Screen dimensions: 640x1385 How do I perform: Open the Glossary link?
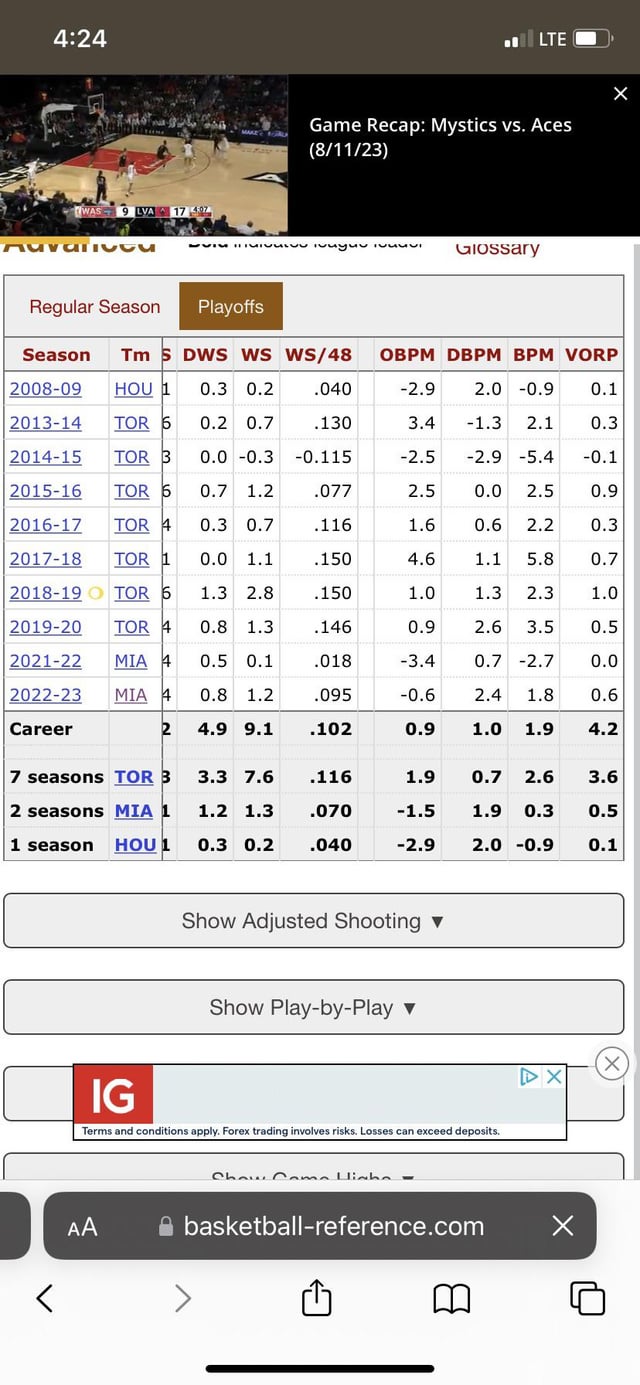[497, 249]
